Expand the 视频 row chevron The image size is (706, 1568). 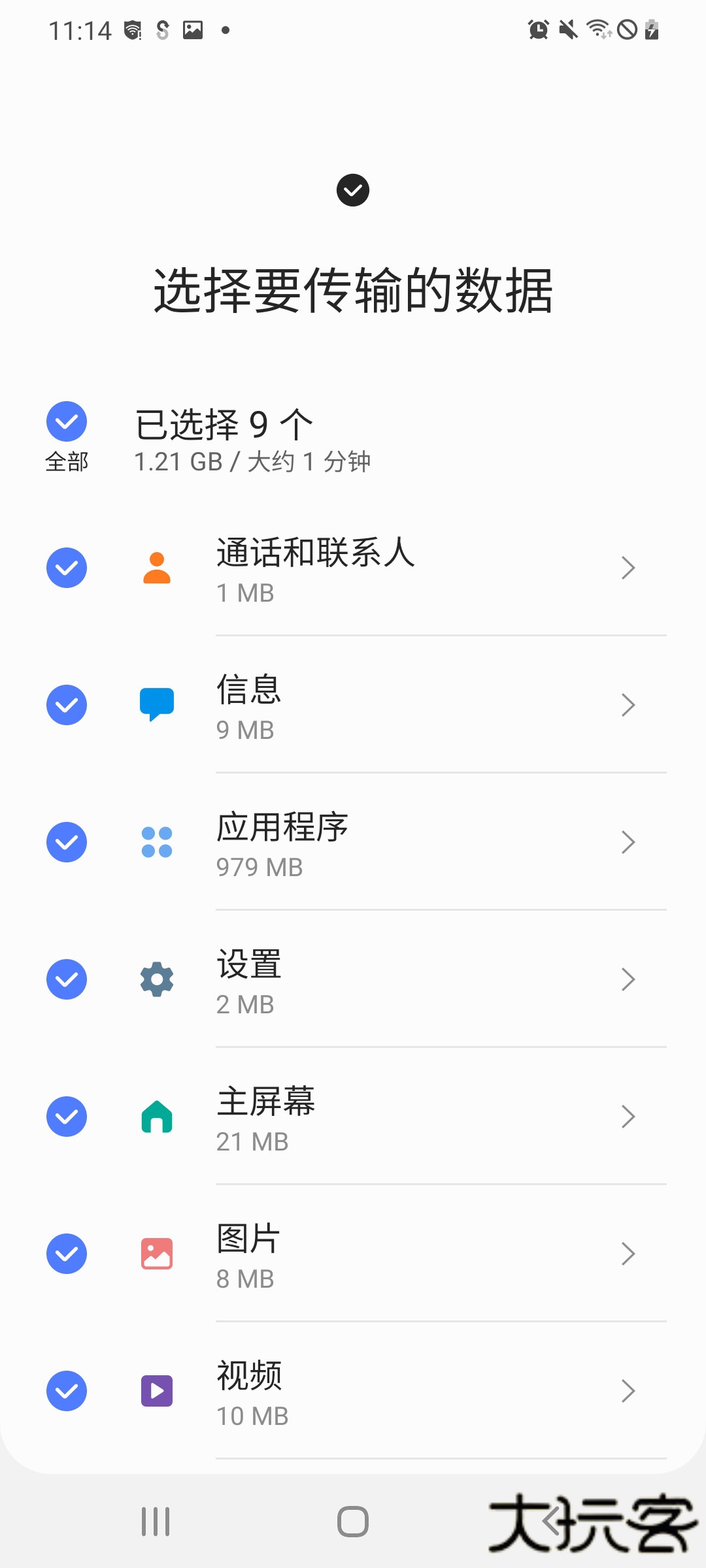(x=627, y=1390)
